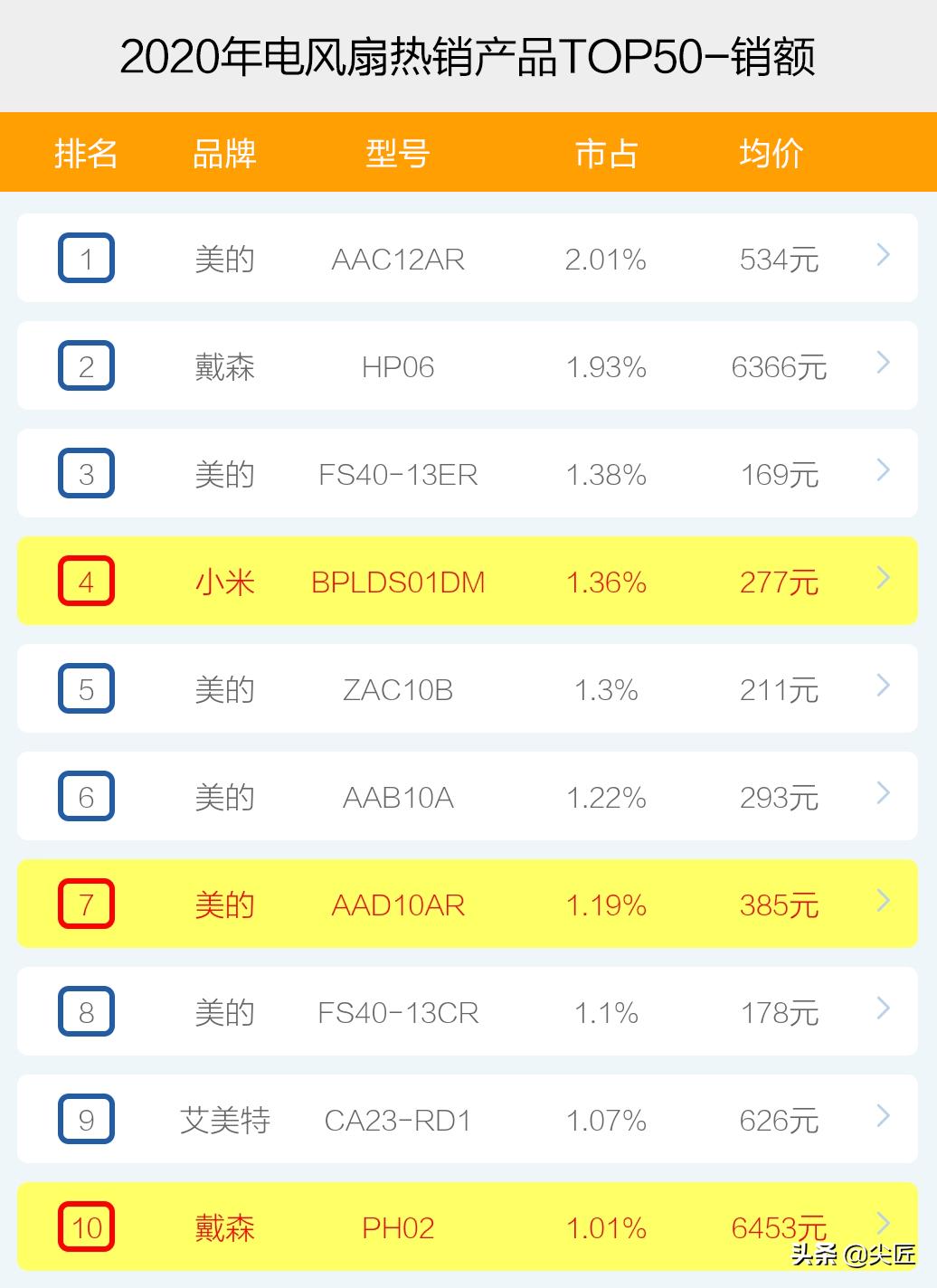Select the red rank 4 badge

(86, 582)
